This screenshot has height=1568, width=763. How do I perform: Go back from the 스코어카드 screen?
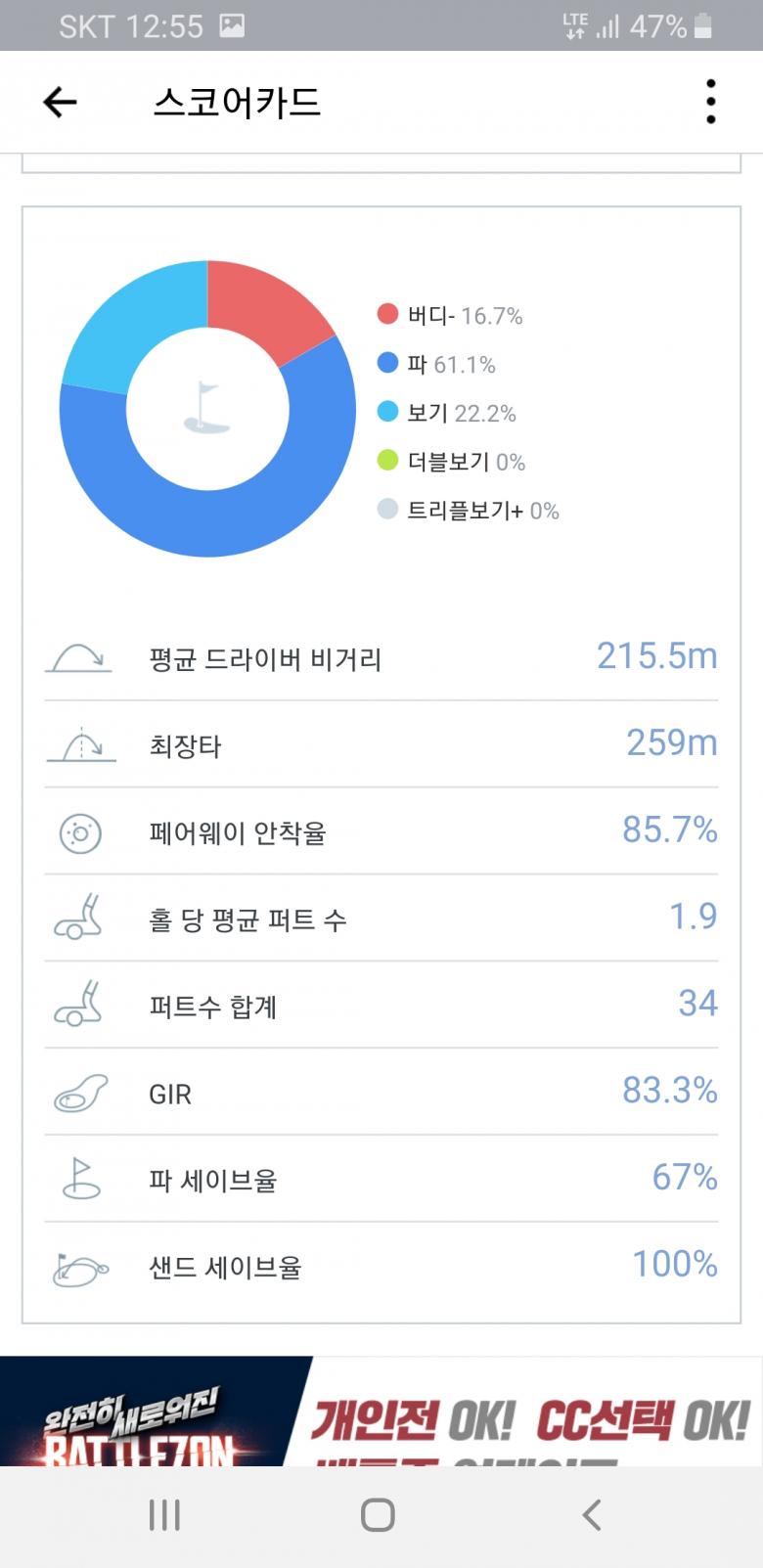click(x=60, y=102)
